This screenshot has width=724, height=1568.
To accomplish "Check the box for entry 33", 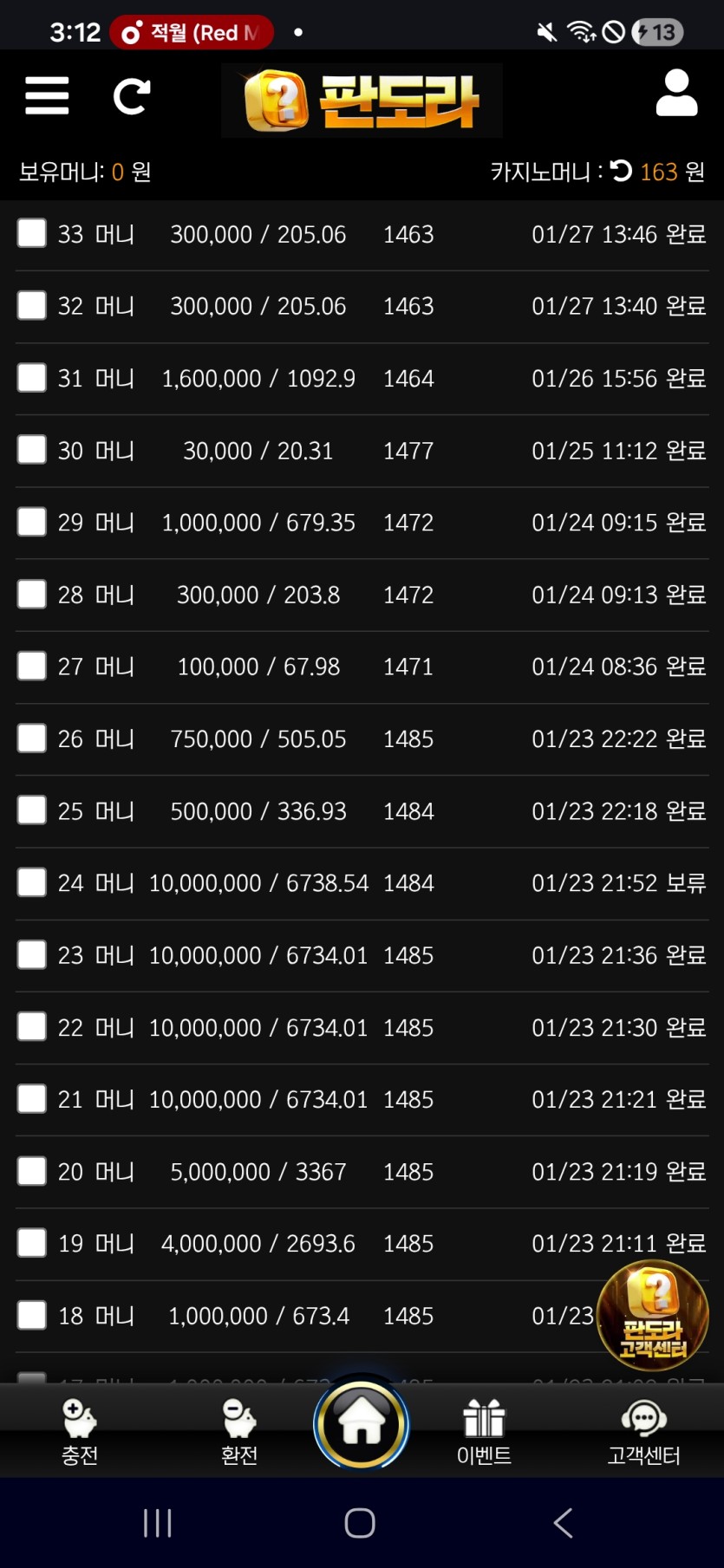I will click(32, 233).
